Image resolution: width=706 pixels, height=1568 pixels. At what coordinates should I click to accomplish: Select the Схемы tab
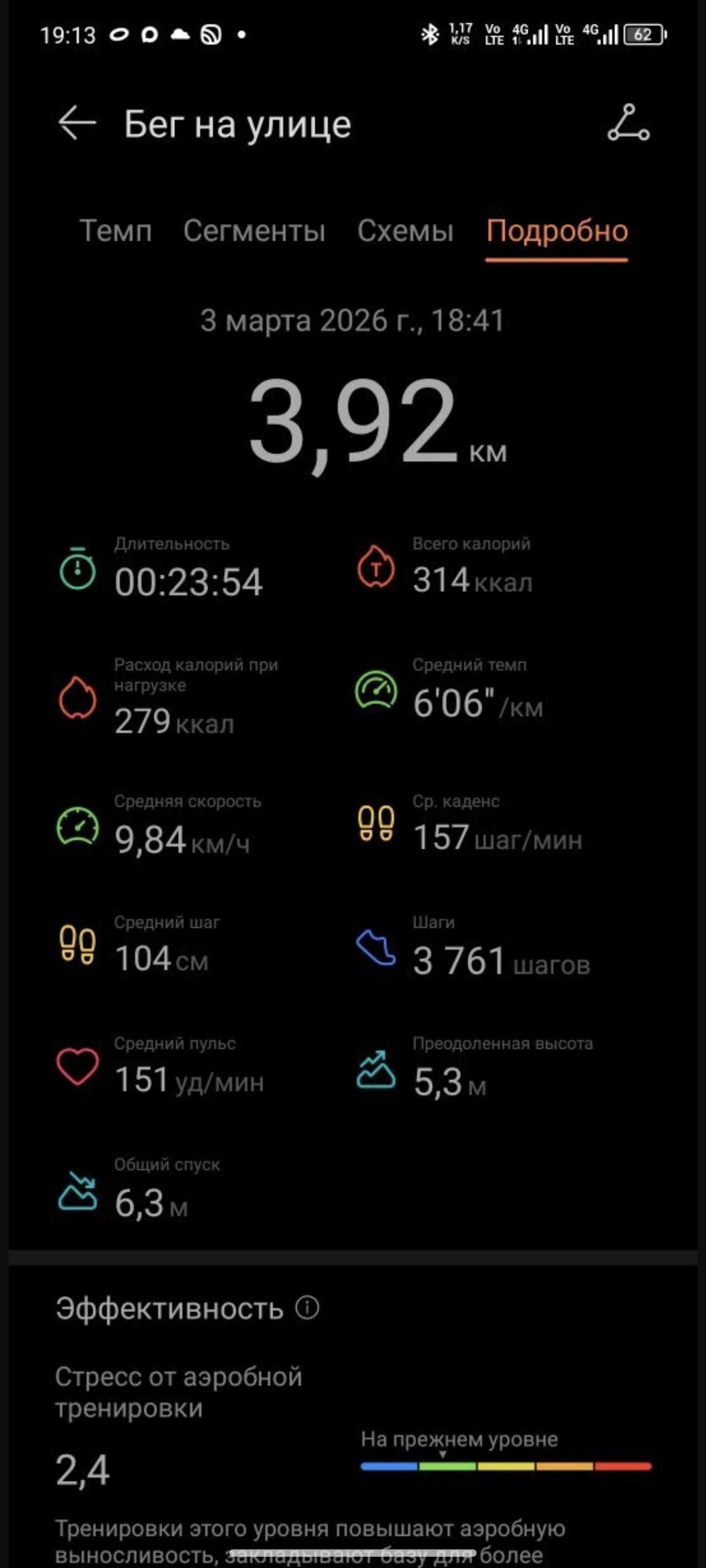(x=405, y=231)
